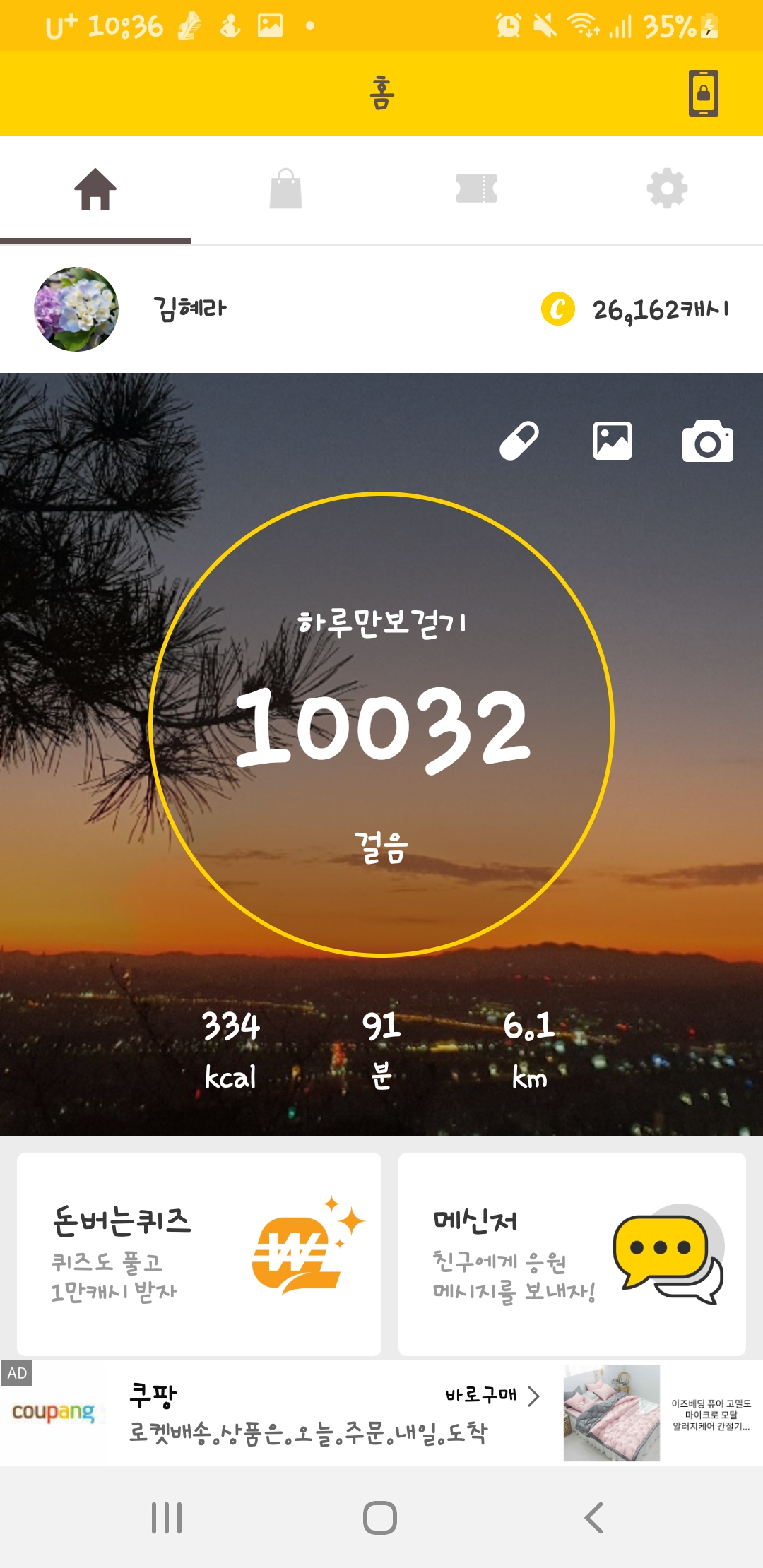Viewport: 763px width, 1568px height.
Task: View the 26,162 캐시 balance
Action: (636, 309)
